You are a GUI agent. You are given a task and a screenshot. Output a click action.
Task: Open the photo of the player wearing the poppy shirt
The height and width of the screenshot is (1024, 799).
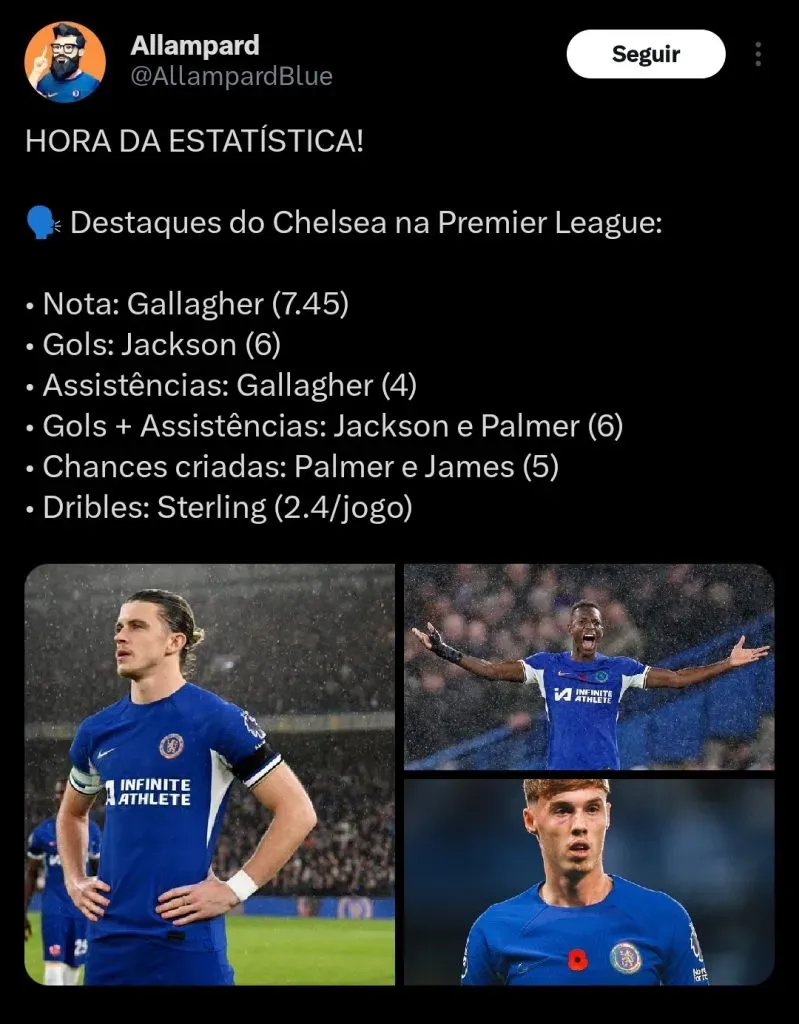589,882
